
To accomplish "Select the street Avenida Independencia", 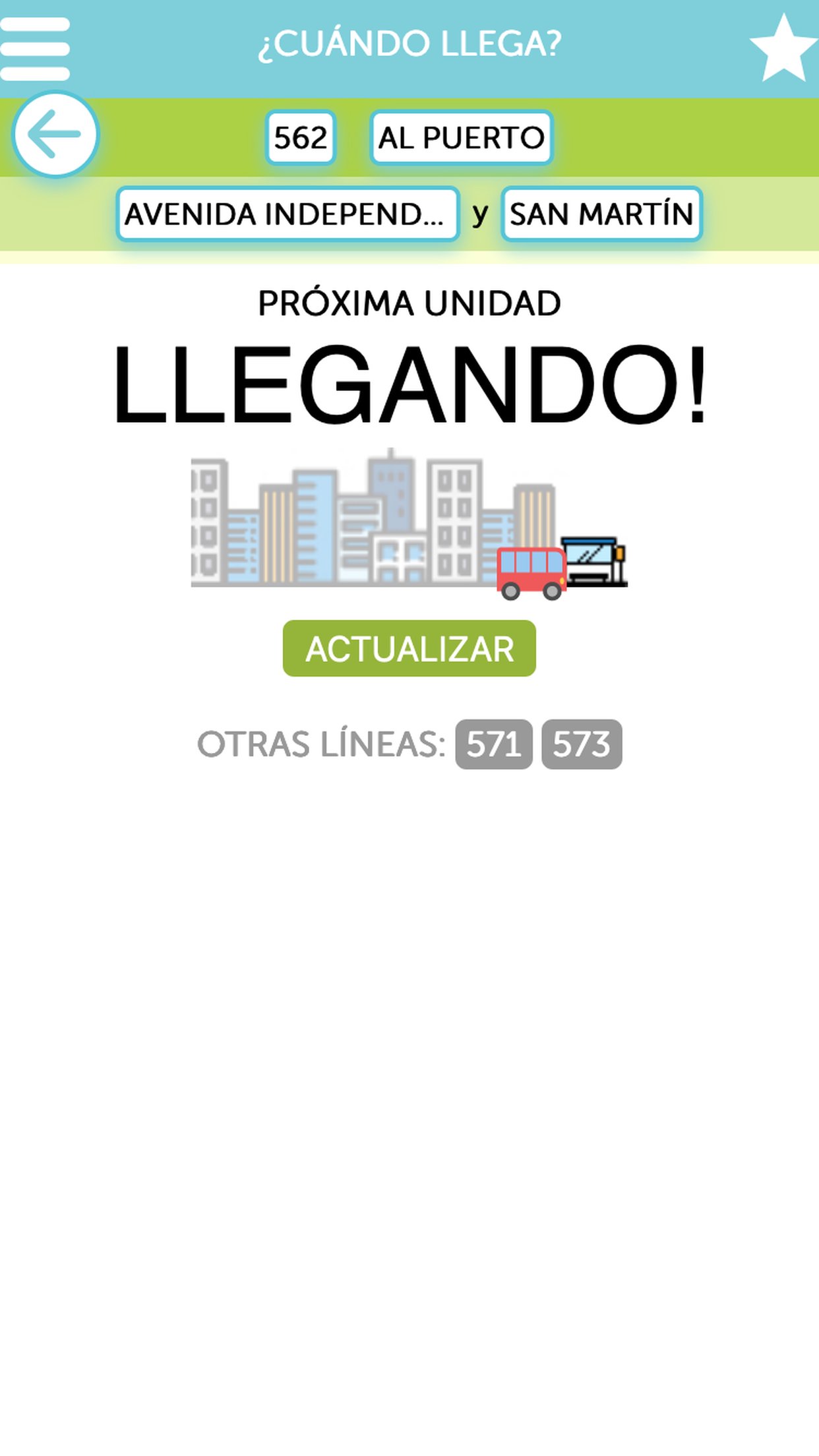I will (x=288, y=214).
